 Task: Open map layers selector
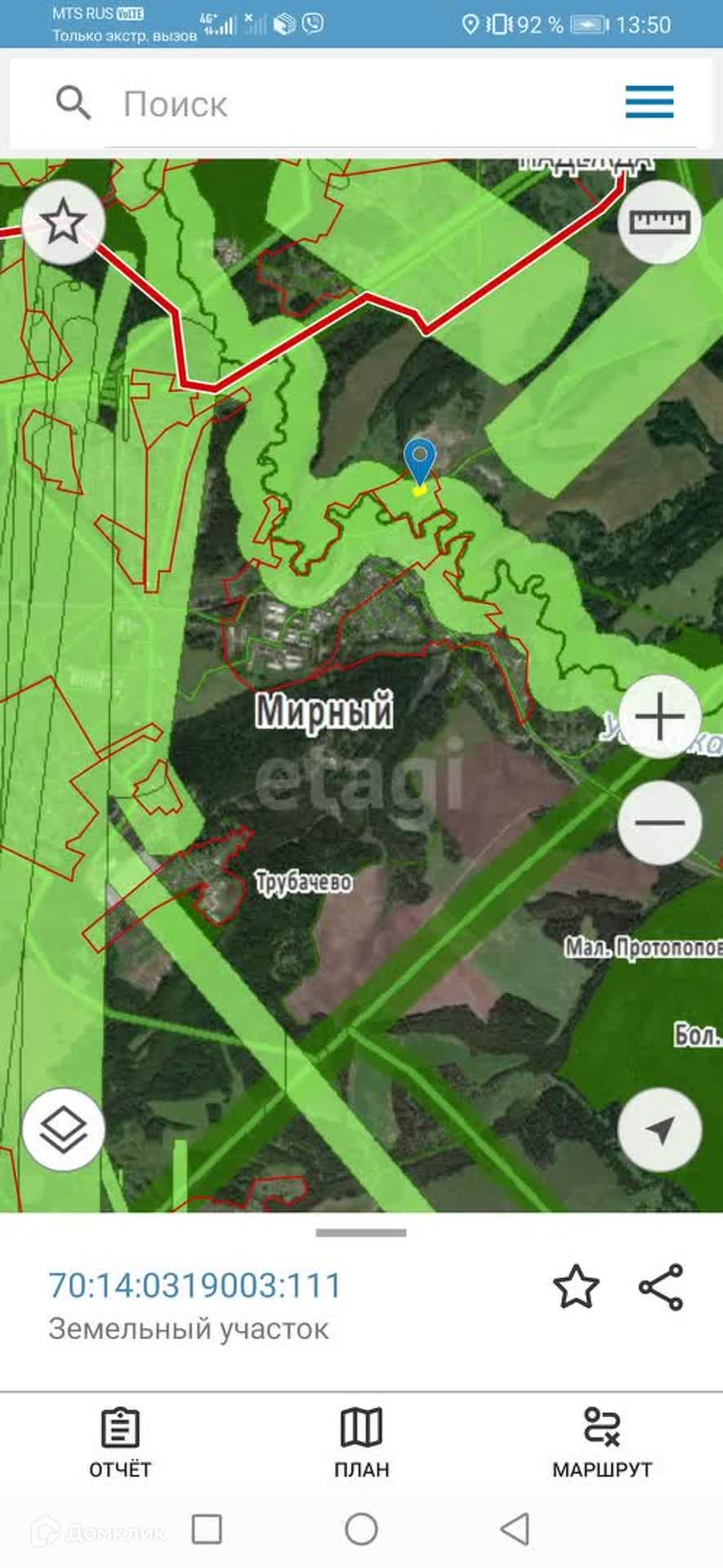coord(64,1129)
